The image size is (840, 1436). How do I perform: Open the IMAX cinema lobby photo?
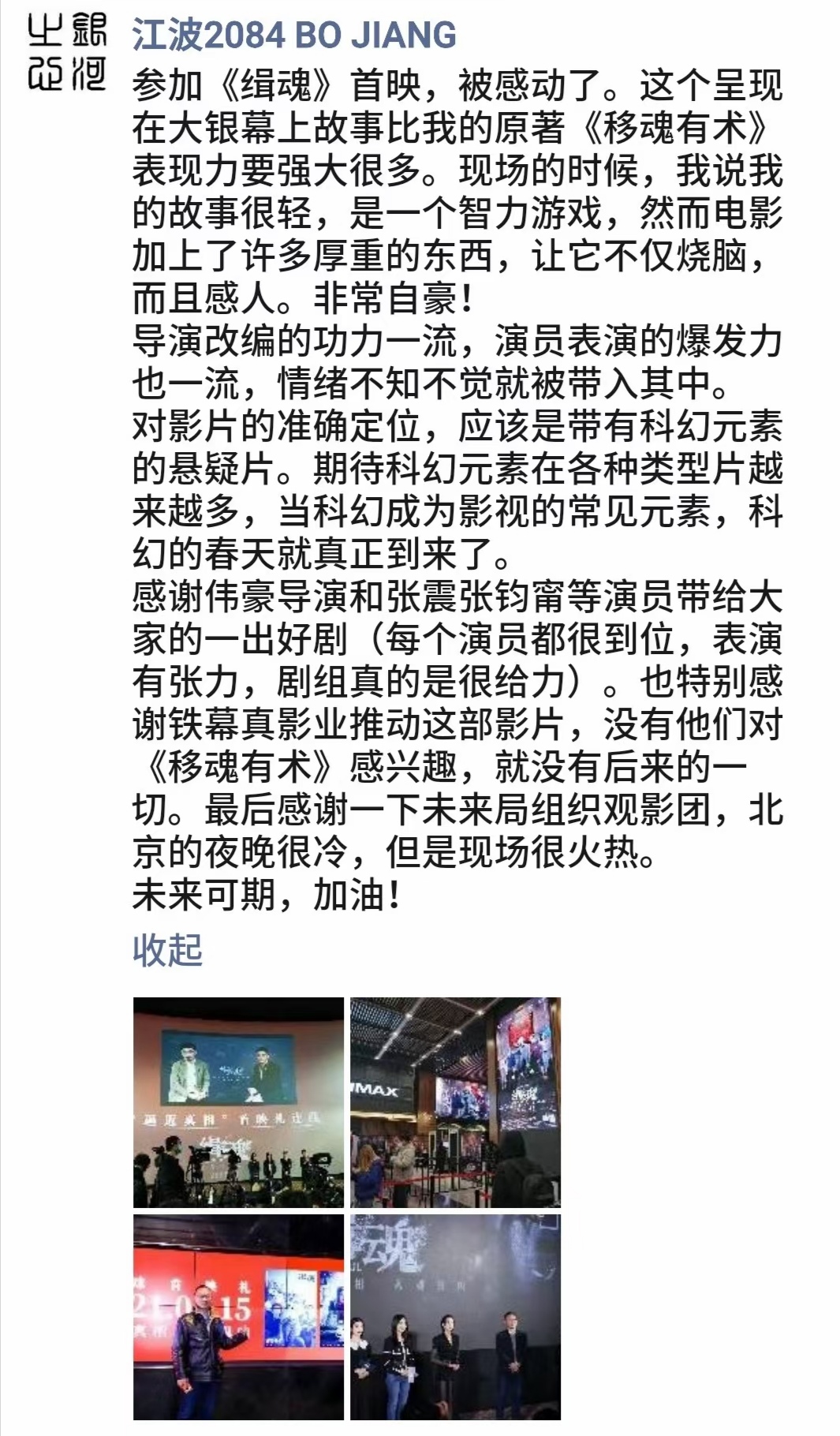455,1102
